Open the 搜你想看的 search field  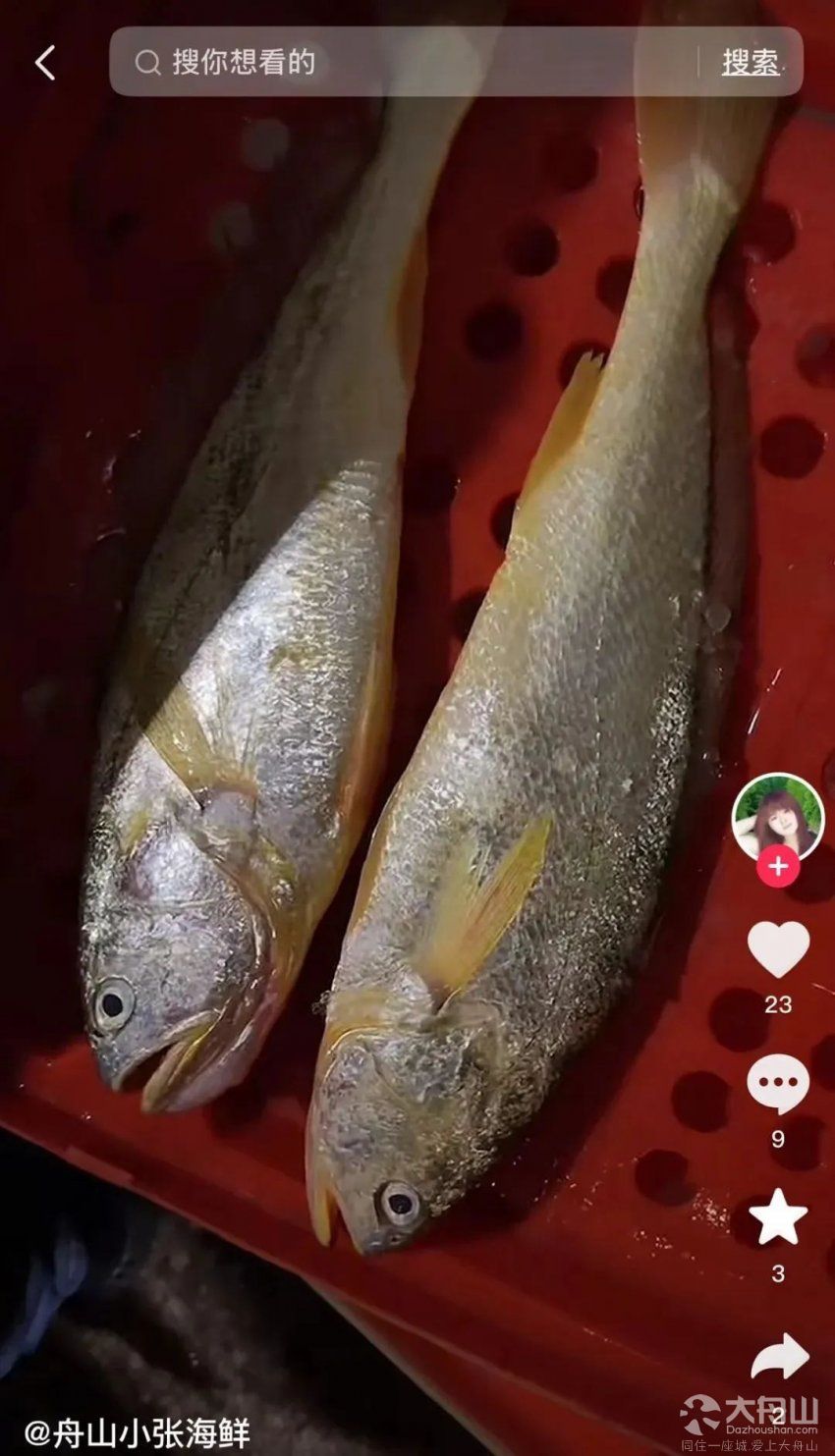point(403,62)
